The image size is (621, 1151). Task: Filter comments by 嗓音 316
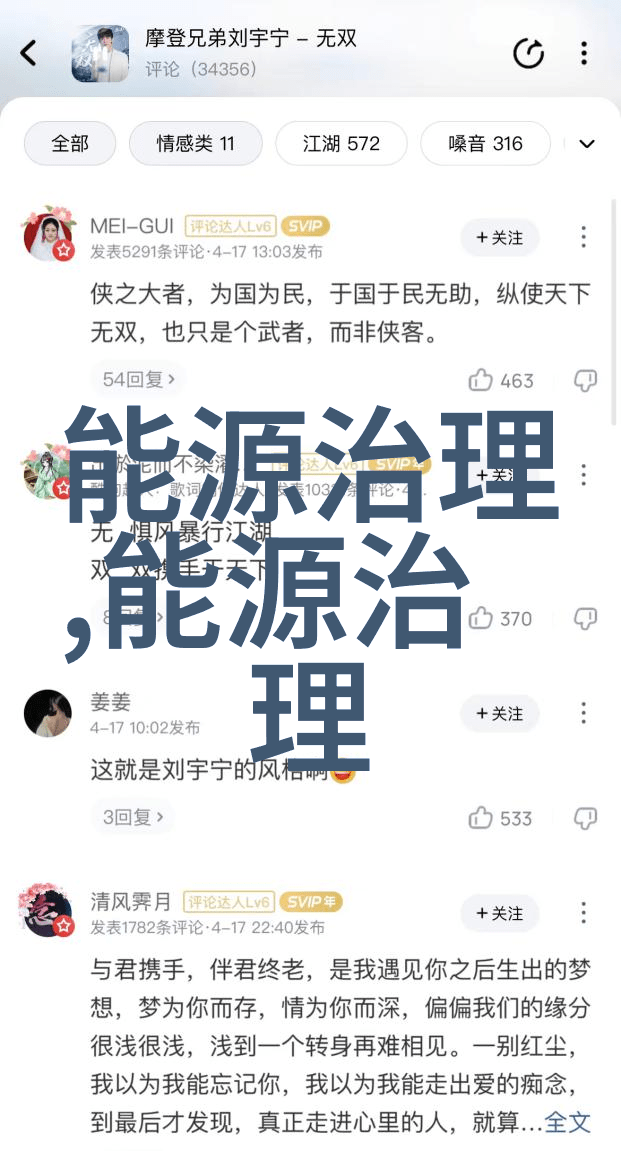485,143
